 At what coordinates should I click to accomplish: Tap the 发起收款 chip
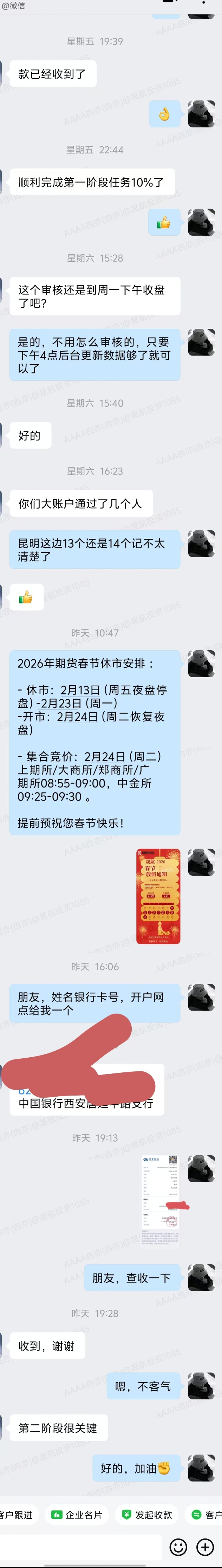147,1515
